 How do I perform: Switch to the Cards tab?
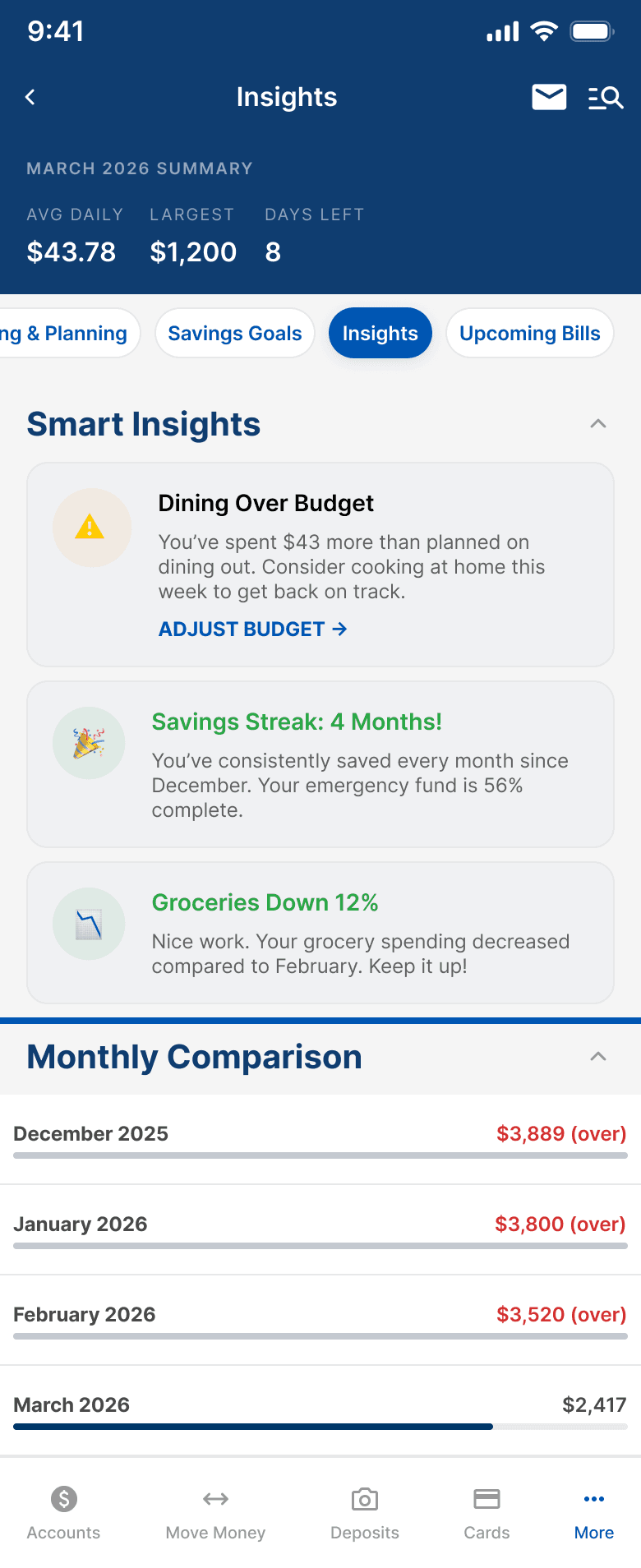[x=487, y=1513]
